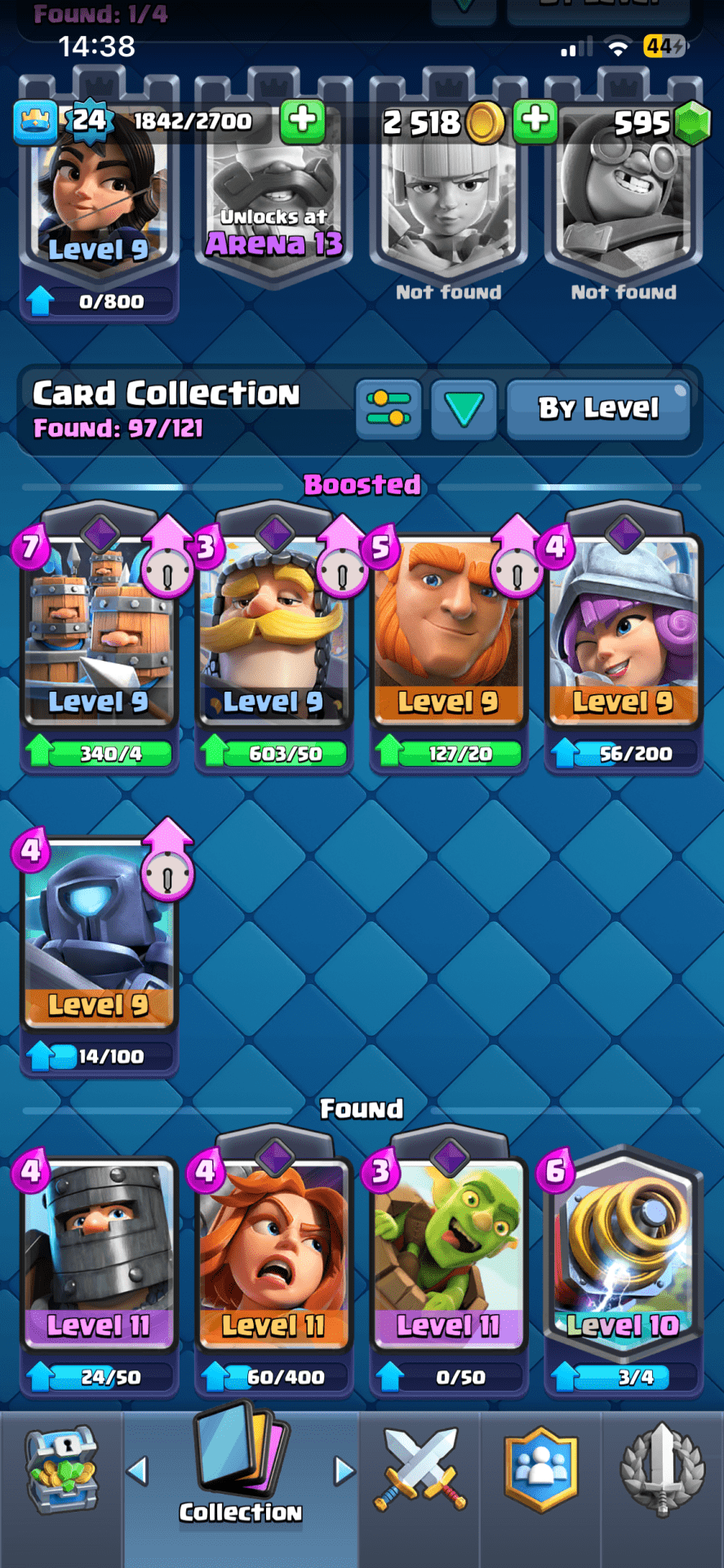
Task: Open the Clan social tab
Action: [541, 1470]
